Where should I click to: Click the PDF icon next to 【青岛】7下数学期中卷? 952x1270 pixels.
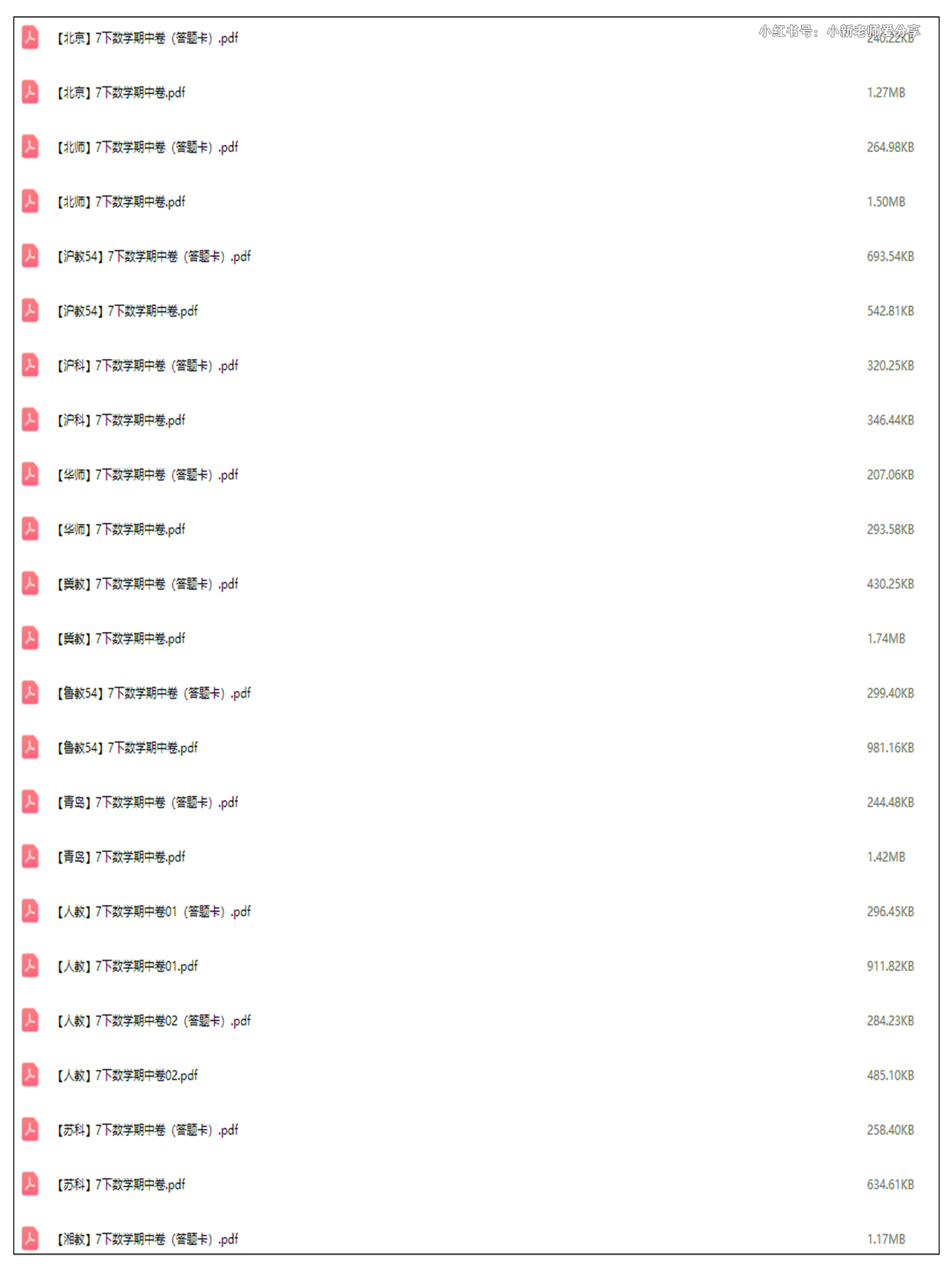tap(29, 857)
